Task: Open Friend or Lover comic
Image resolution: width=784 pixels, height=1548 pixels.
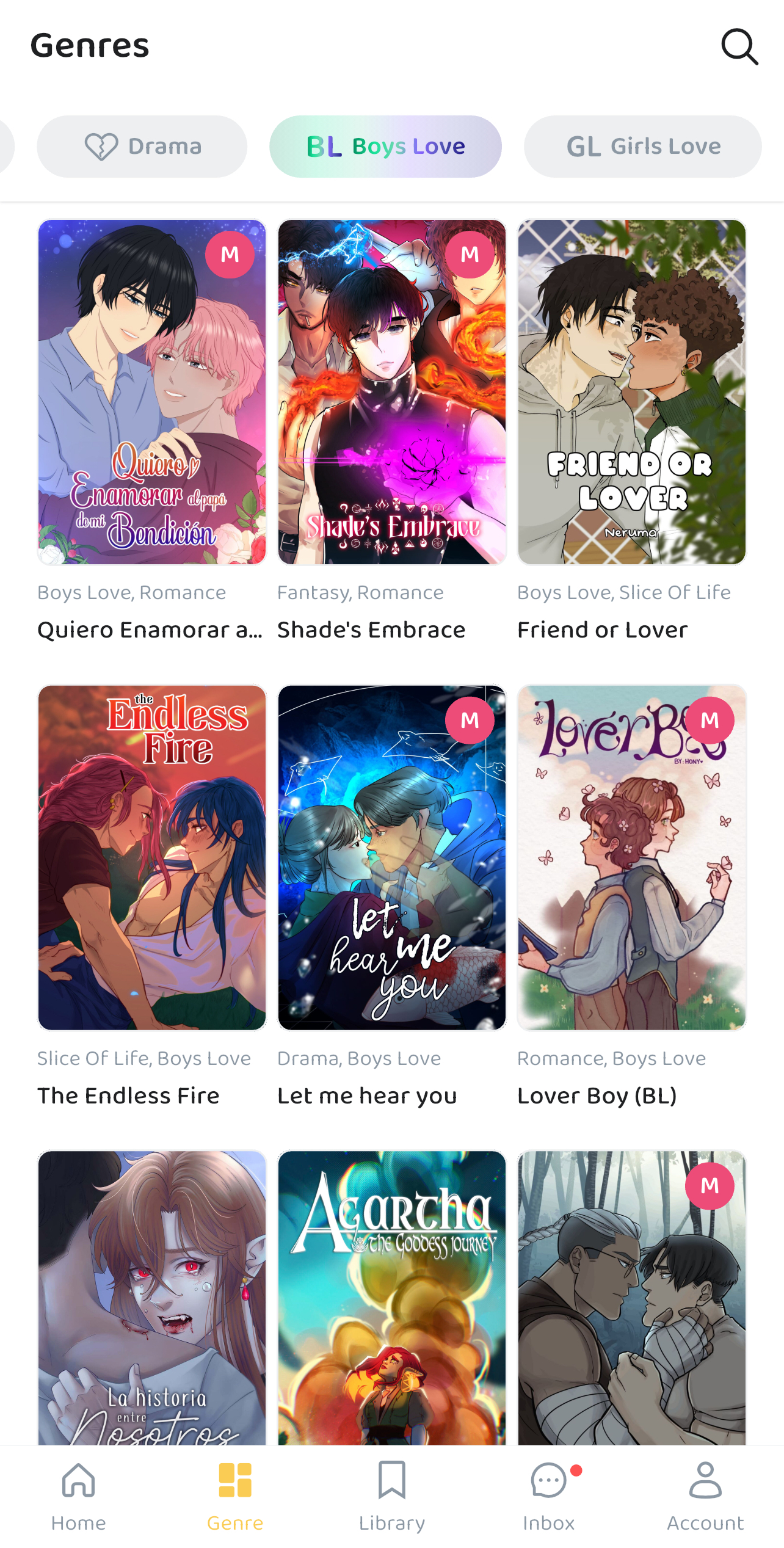Action: pyautogui.click(x=631, y=392)
